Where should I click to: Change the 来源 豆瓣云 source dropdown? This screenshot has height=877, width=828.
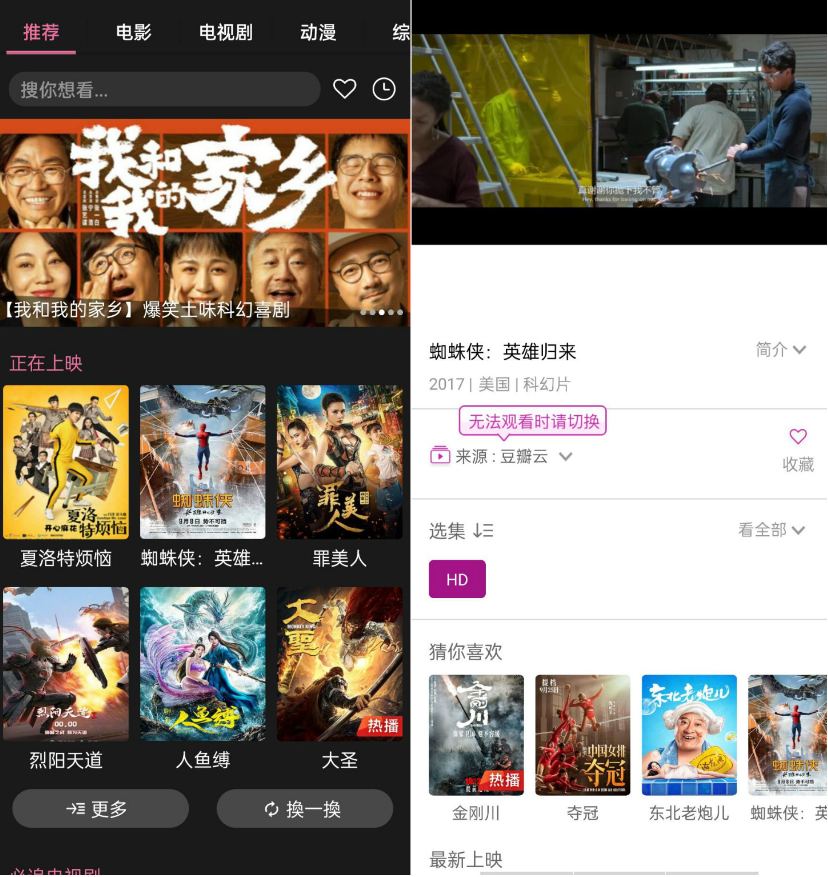pos(514,456)
